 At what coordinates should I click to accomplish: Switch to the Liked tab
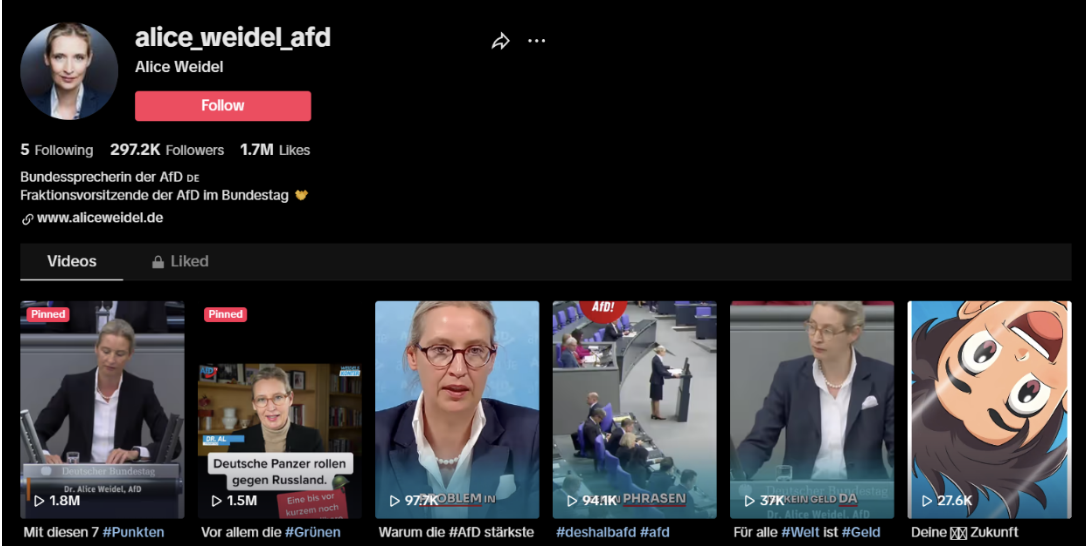[x=180, y=262]
